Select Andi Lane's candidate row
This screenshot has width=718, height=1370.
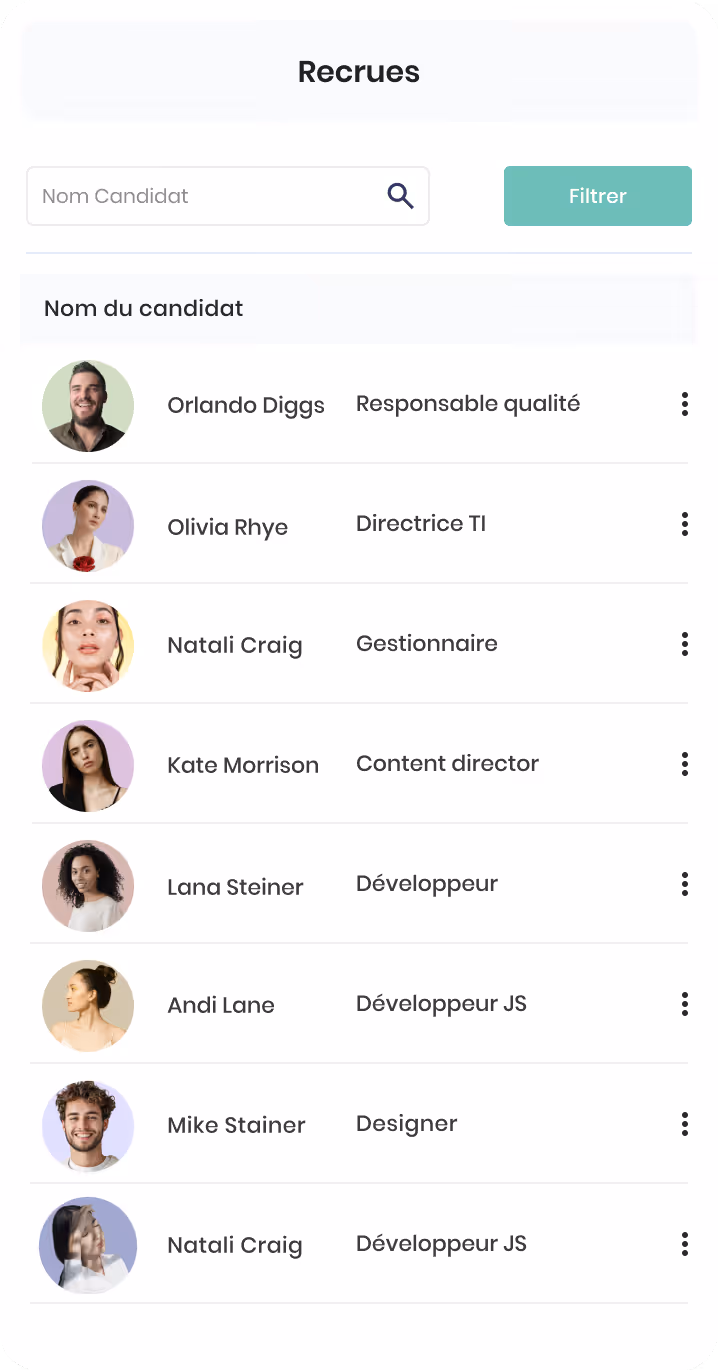click(x=359, y=1005)
